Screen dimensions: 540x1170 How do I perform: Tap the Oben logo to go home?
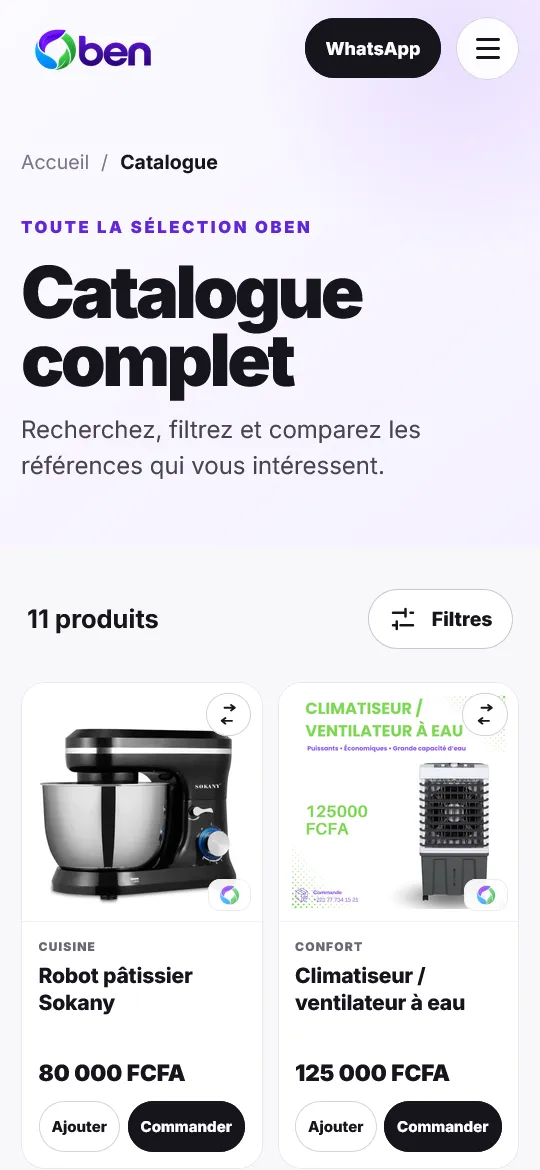[93, 50]
